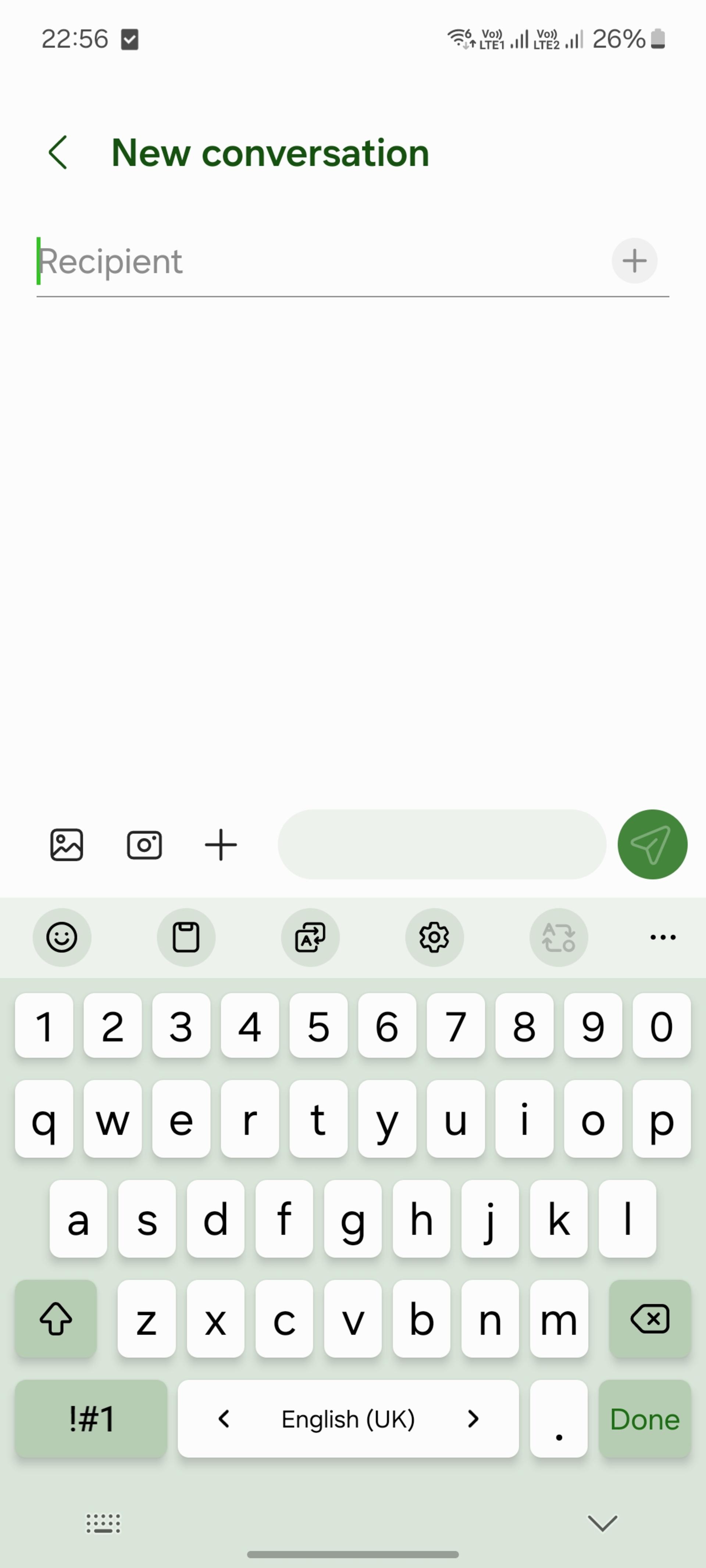Open more attachment options plus icon
Viewport: 706px width, 1568px height.
[x=221, y=845]
